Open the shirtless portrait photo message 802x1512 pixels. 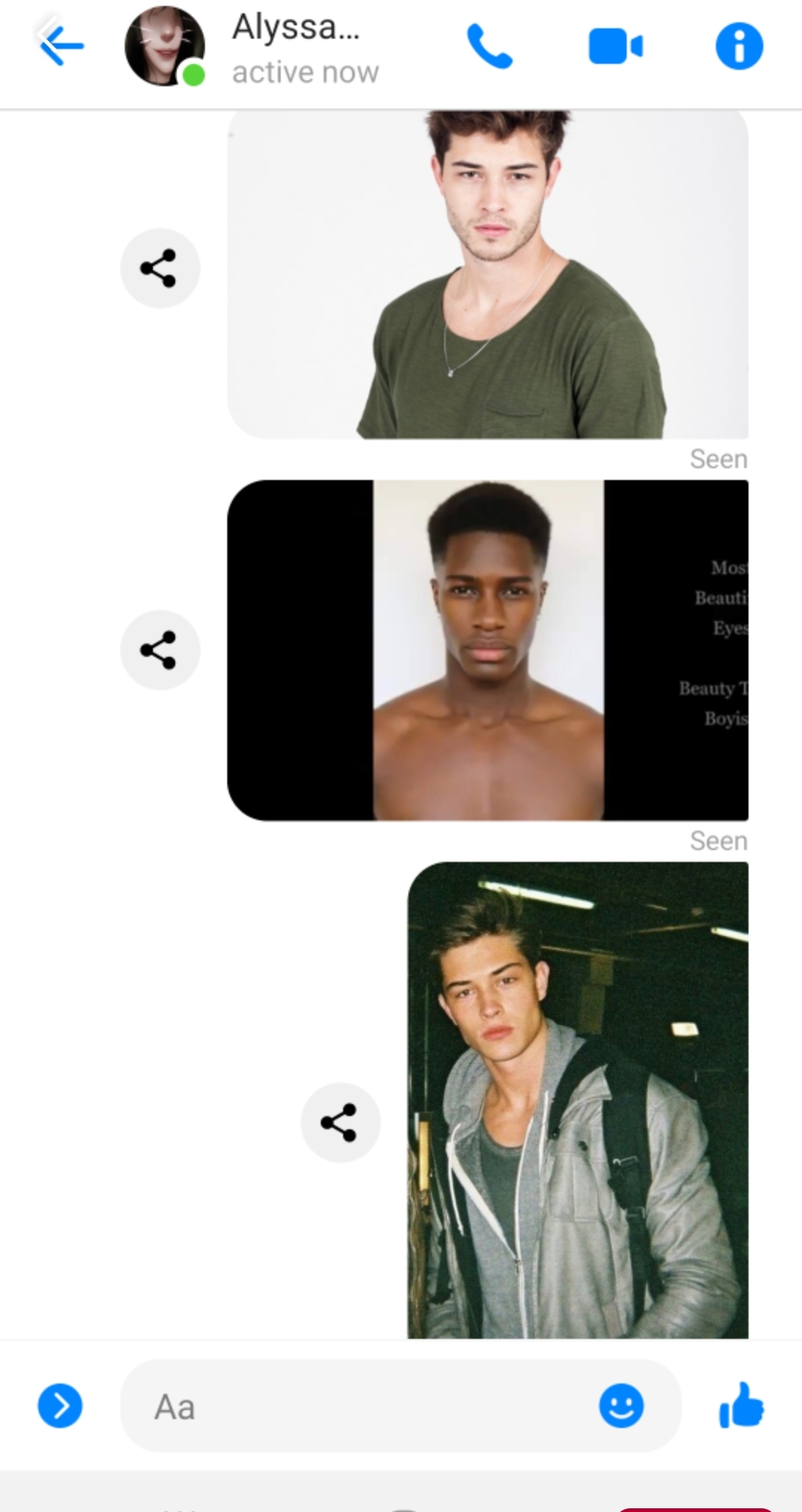(487, 650)
